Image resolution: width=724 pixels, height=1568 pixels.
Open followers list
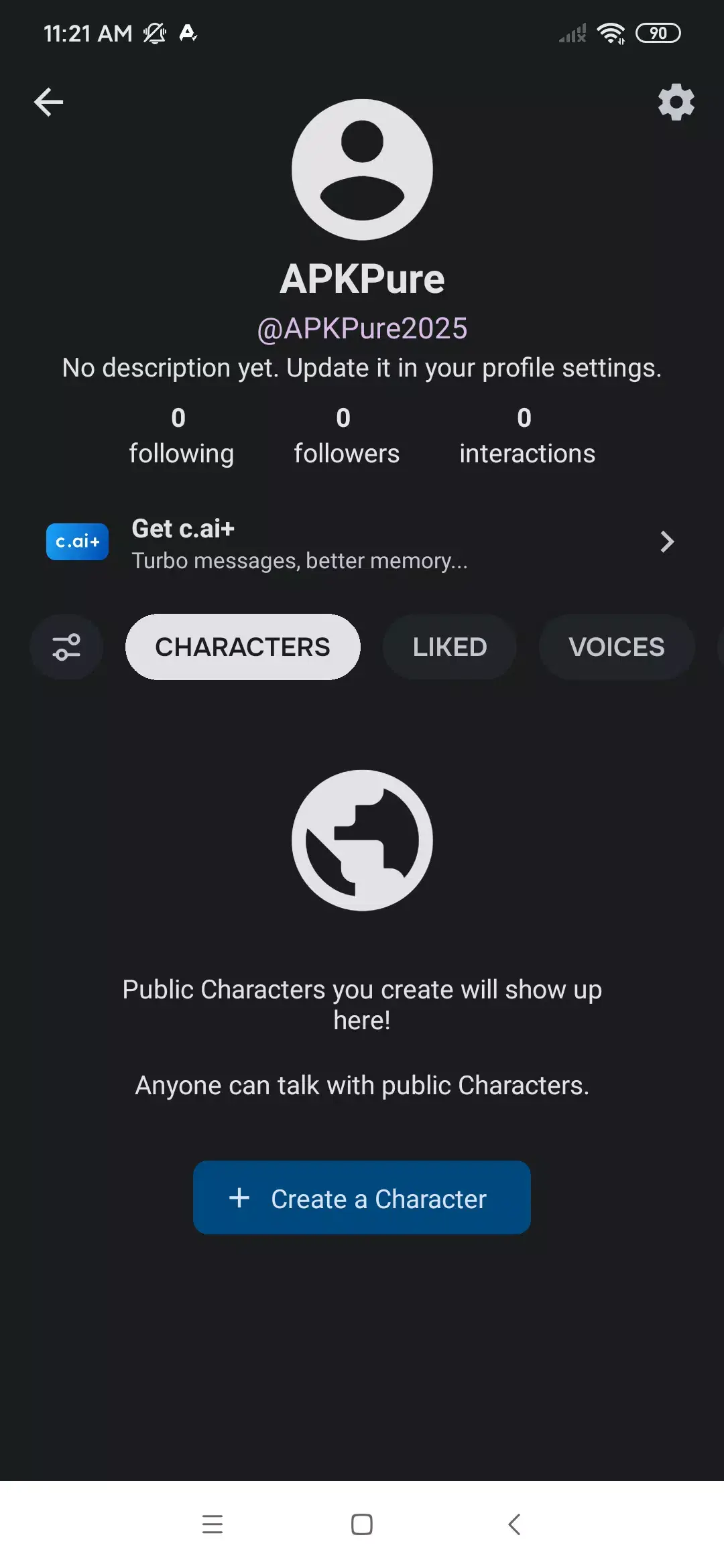coord(346,434)
